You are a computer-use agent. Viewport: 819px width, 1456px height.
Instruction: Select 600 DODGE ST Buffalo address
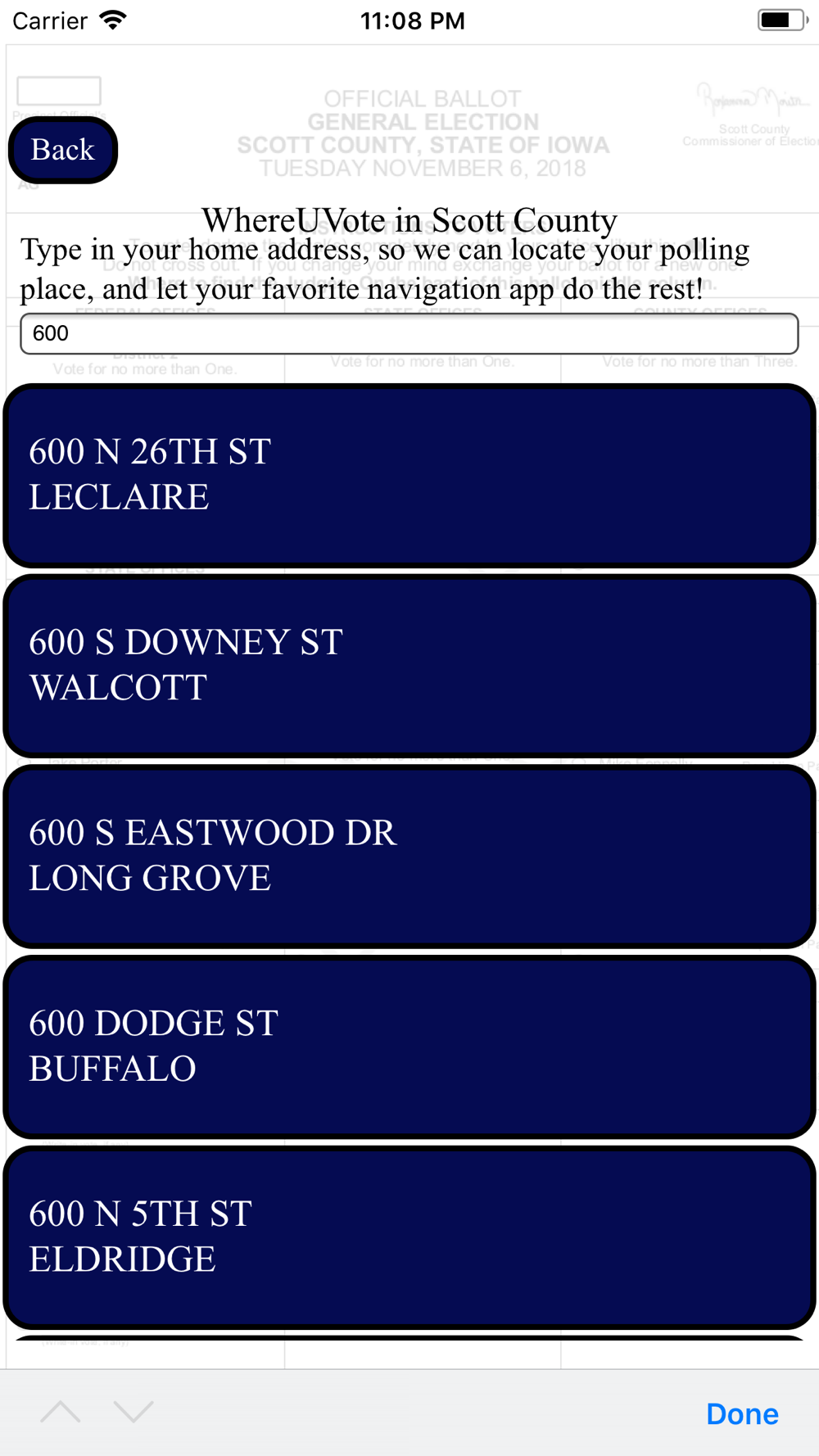[x=409, y=1047]
